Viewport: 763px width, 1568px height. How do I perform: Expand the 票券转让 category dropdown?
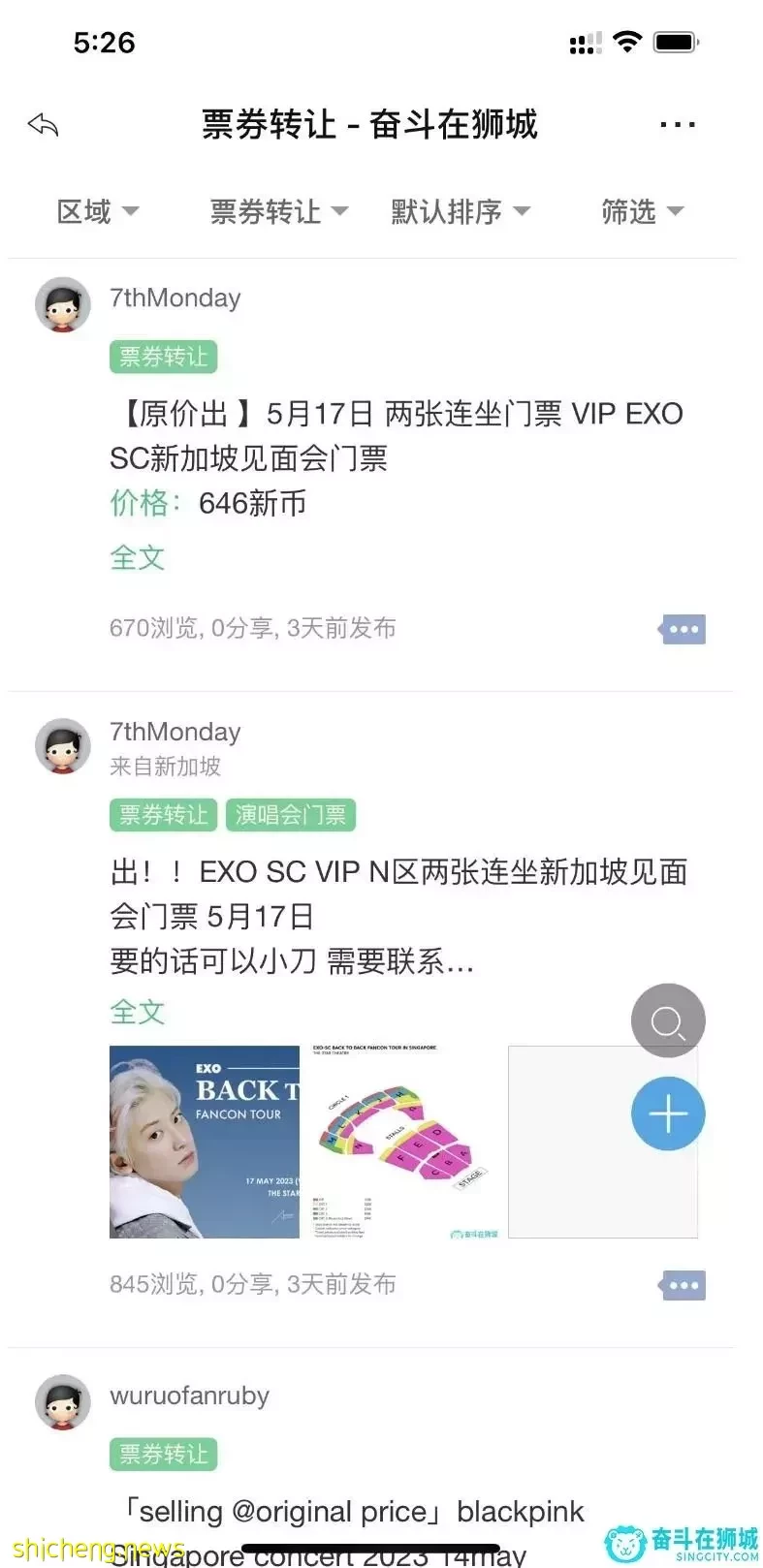278,211
